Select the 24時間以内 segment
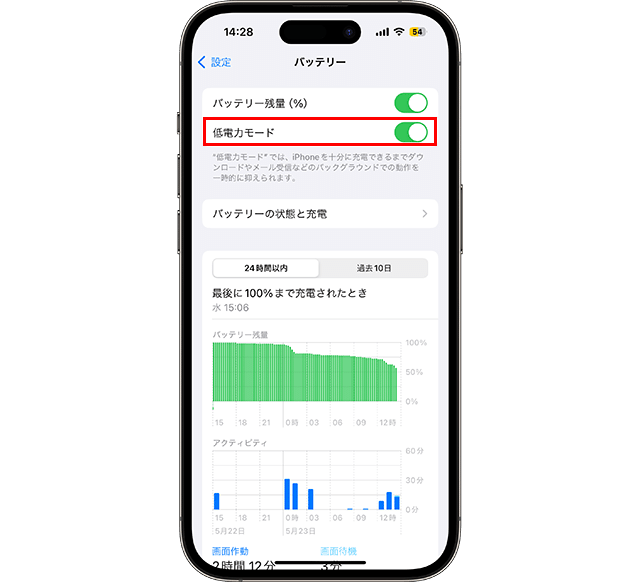 coord(266,268)
